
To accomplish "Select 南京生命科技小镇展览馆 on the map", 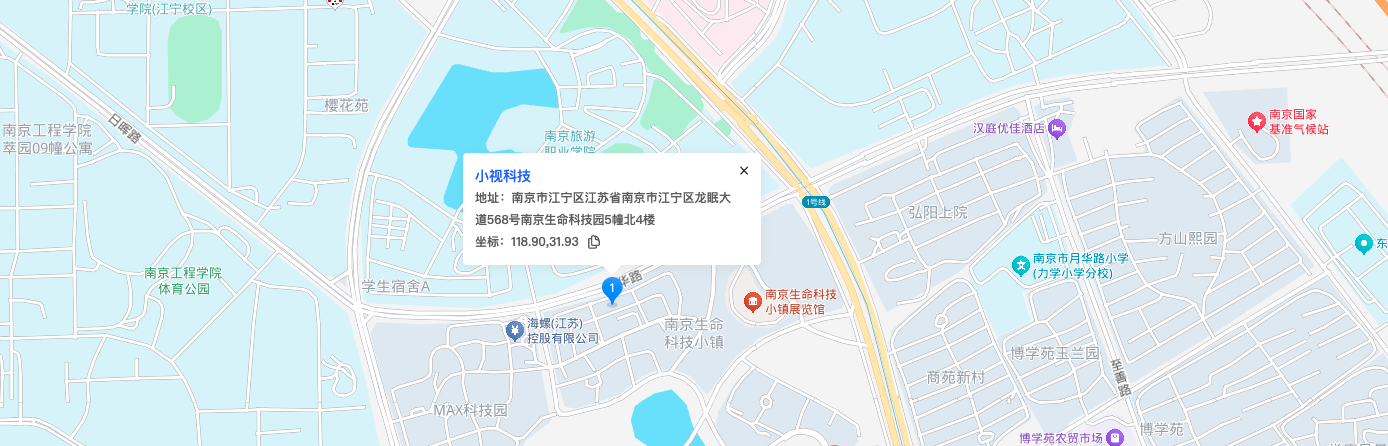I will [x=751, y=301].
